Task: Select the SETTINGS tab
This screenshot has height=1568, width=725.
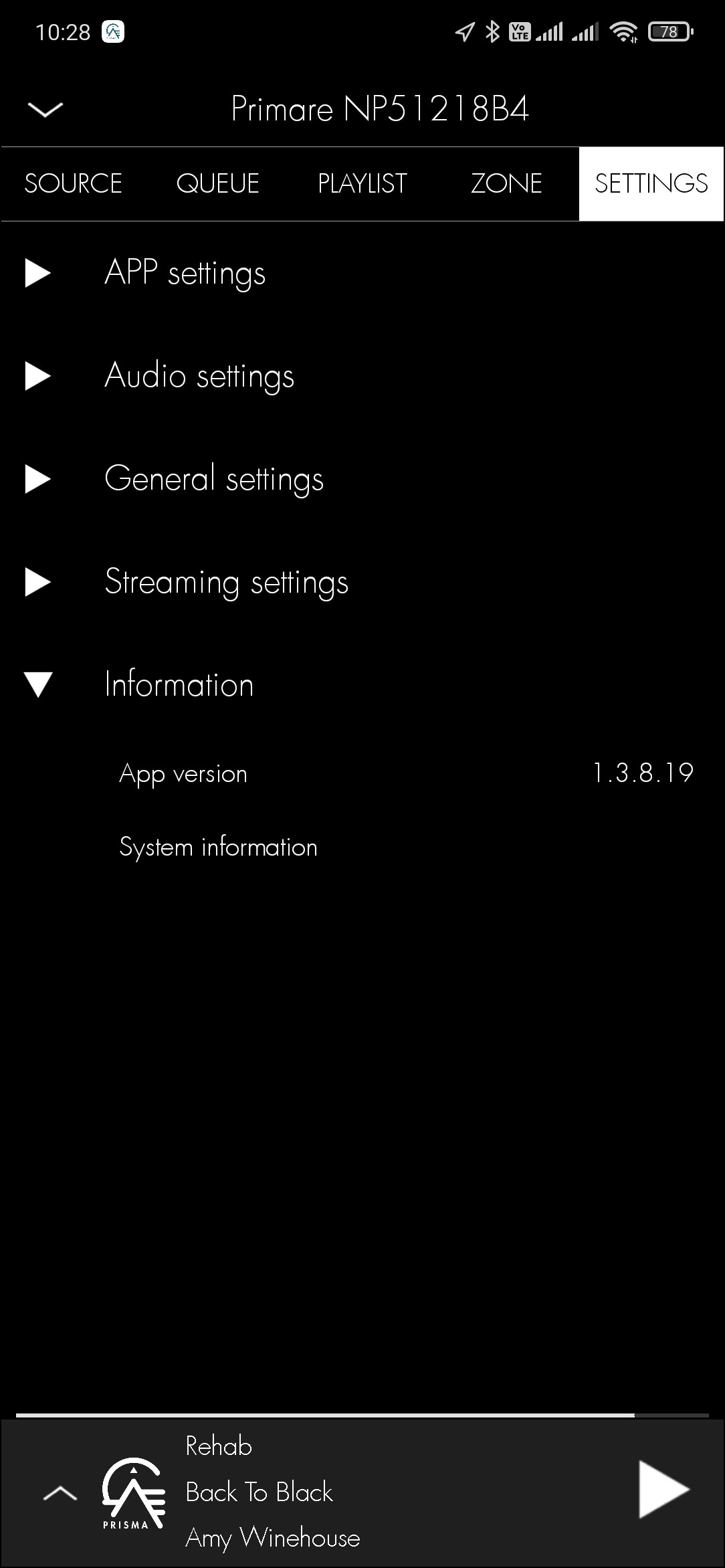Action: 651,183
